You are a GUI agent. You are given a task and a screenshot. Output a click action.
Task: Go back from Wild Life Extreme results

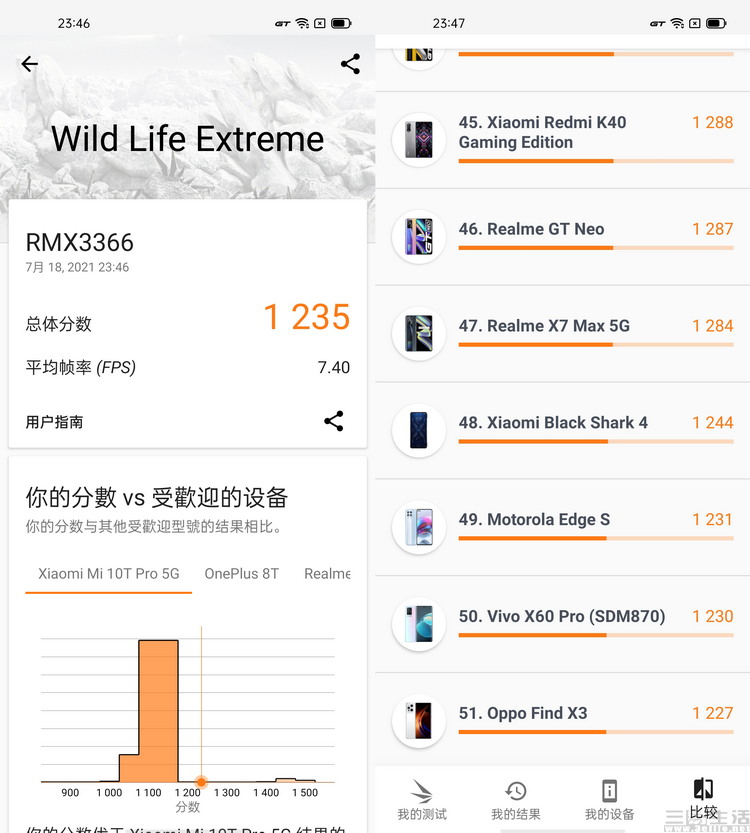click(30, 64)
